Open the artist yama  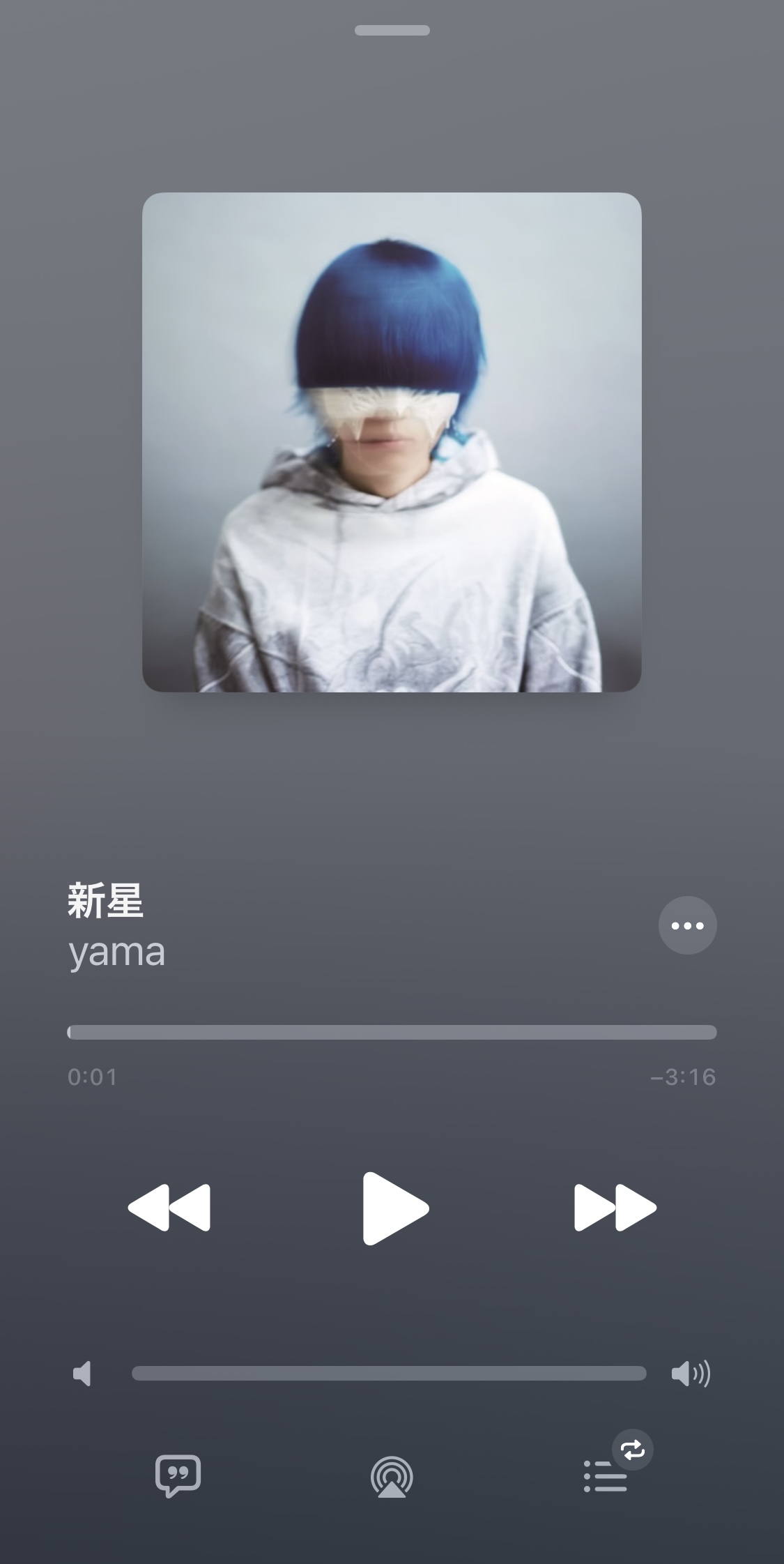point(116,952)
